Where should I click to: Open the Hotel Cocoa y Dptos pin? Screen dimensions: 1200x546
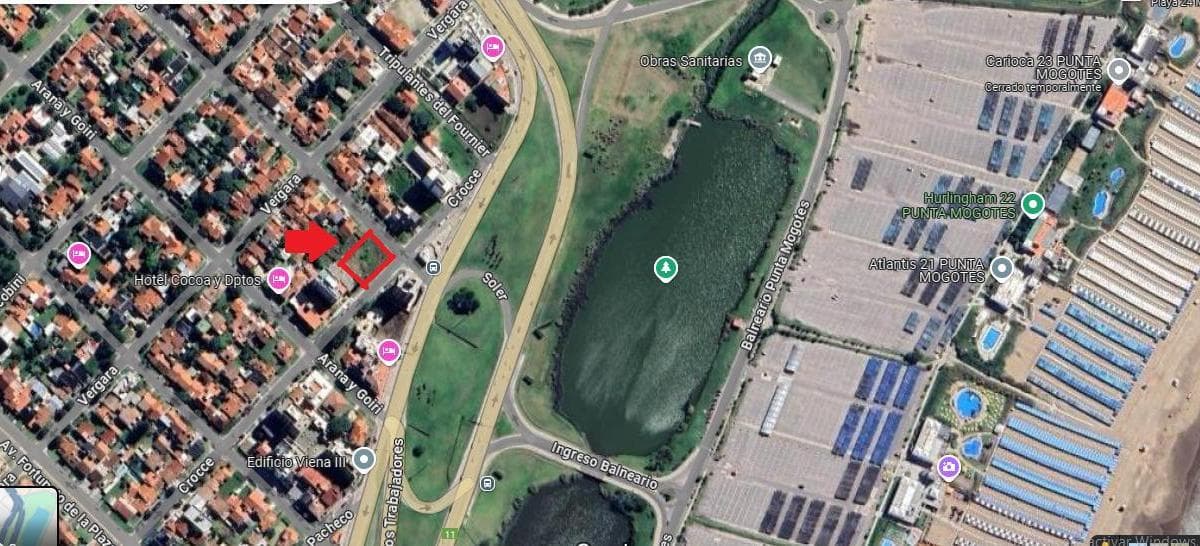[x=279, y=279]
